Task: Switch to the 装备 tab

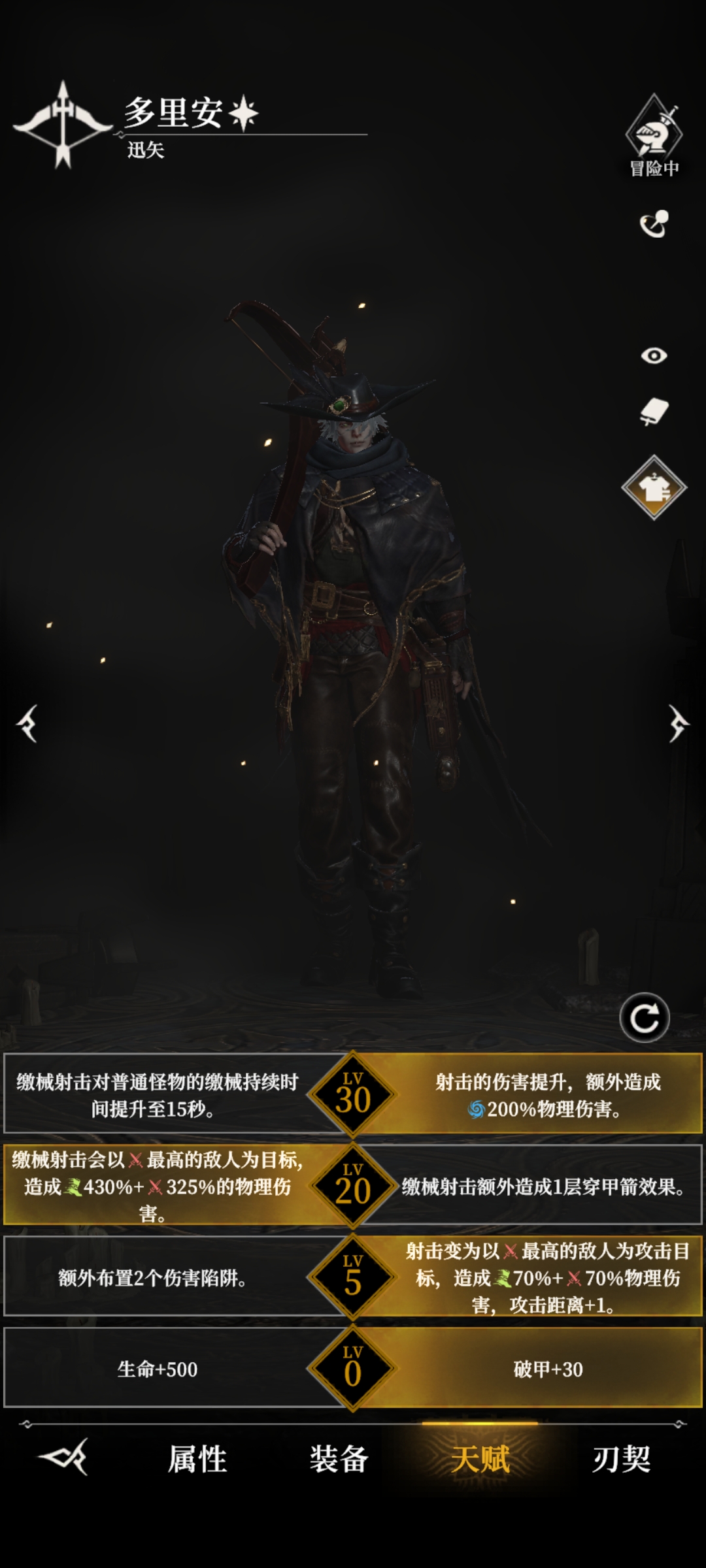Action: (x=339, y=1460)
